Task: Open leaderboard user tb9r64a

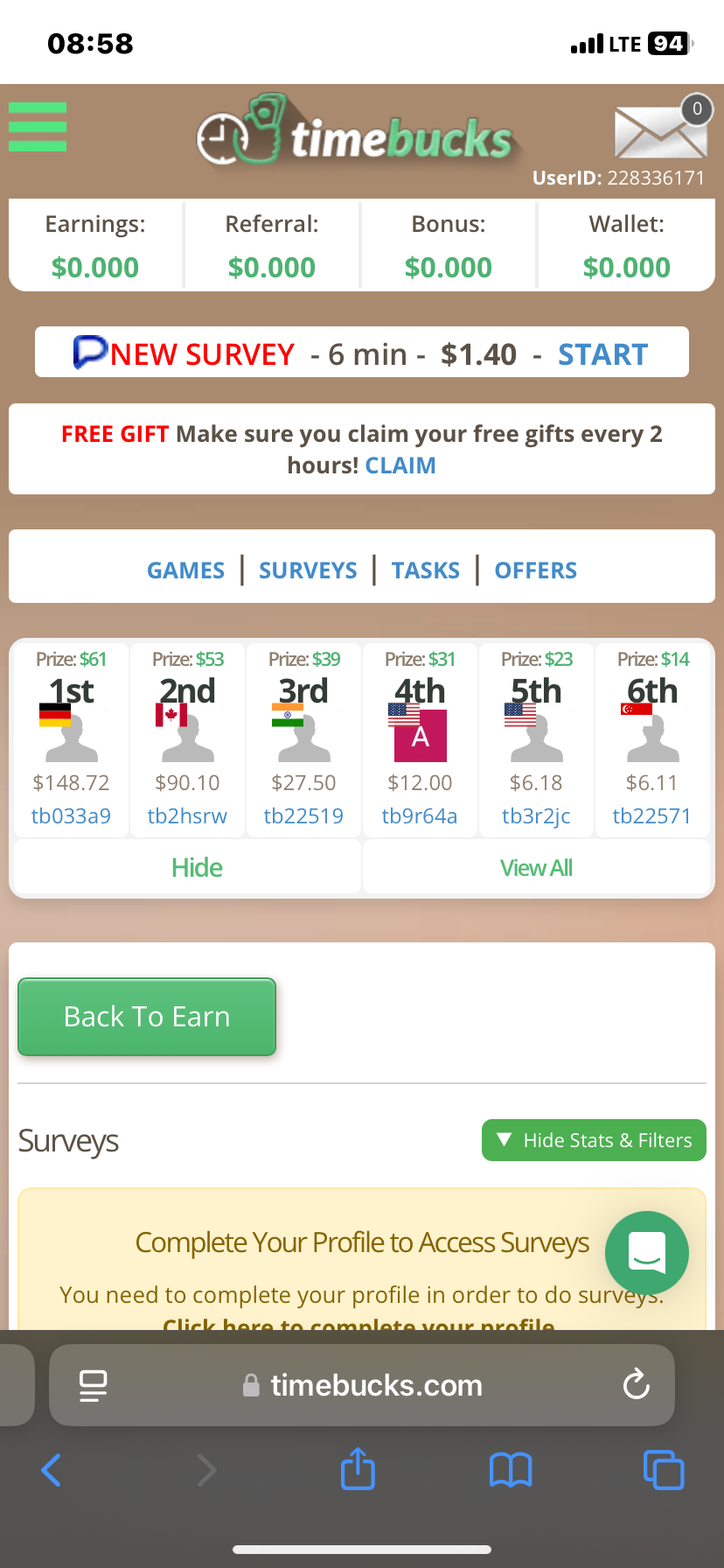Action: (420, 815)
